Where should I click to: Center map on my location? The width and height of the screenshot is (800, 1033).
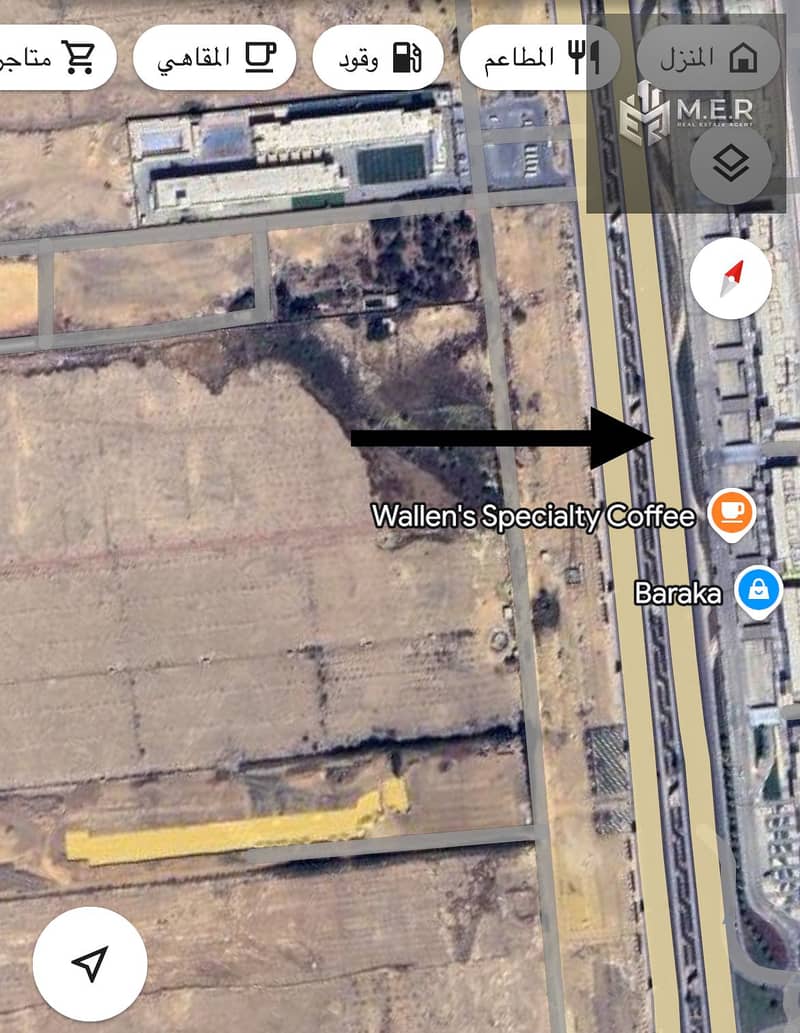point(90,964)
